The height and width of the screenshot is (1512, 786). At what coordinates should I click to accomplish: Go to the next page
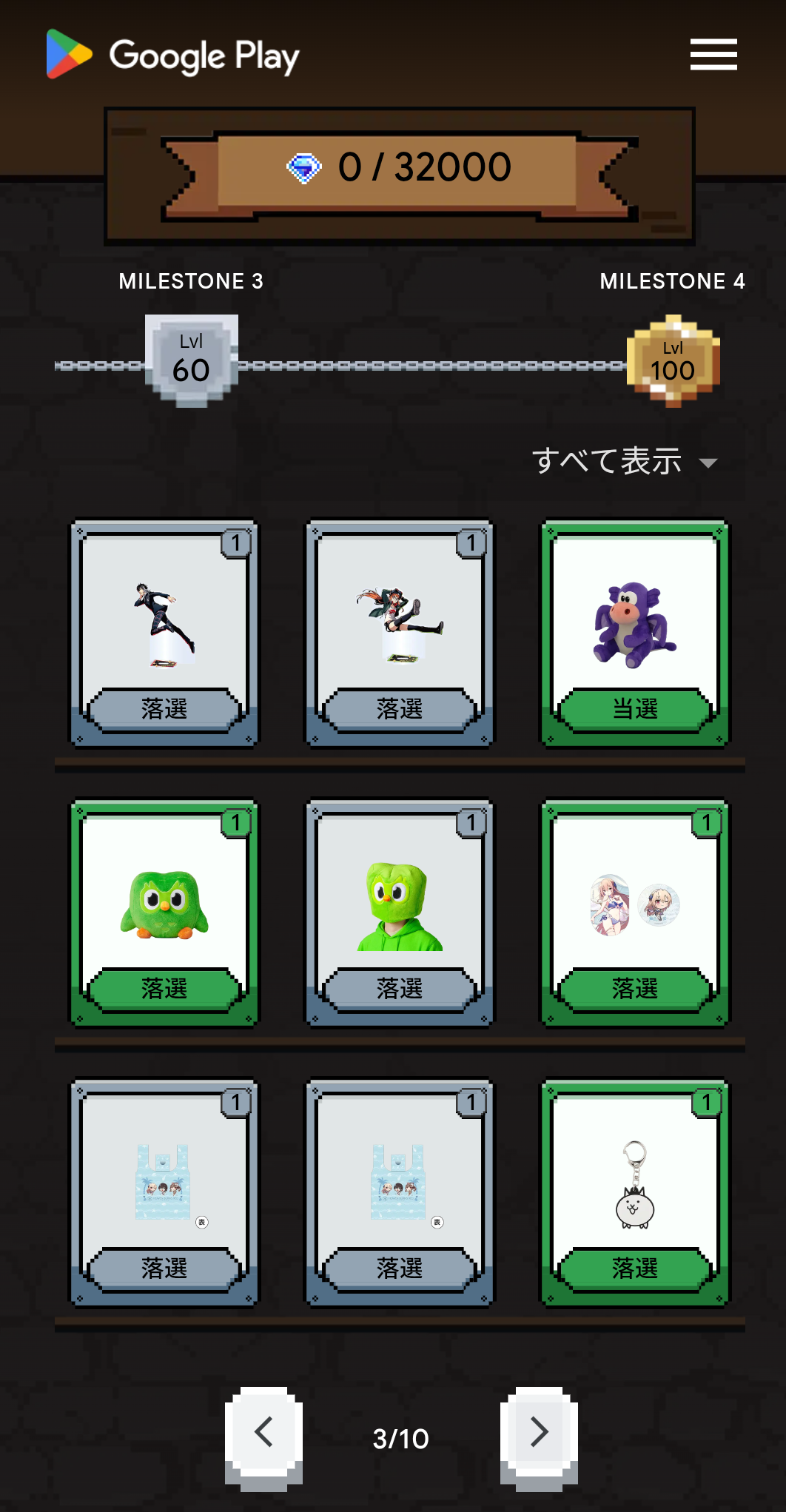[x=539, y=1434]
